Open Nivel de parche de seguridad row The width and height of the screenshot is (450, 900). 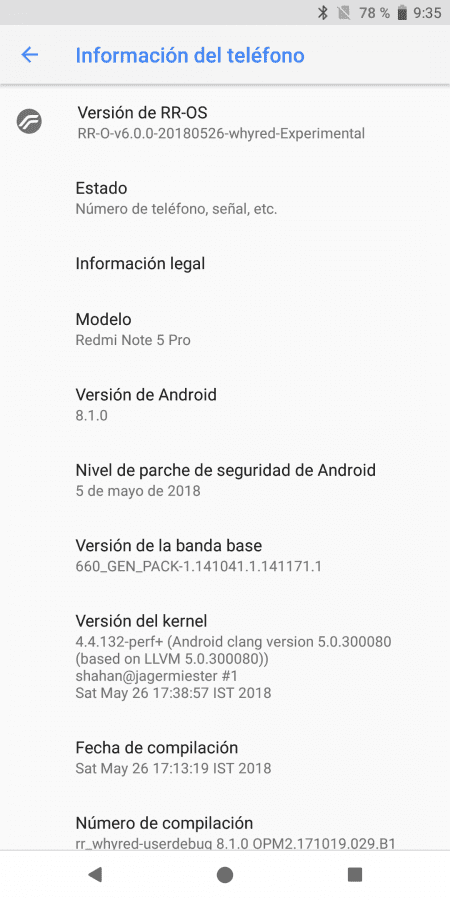tap(225, 480)
